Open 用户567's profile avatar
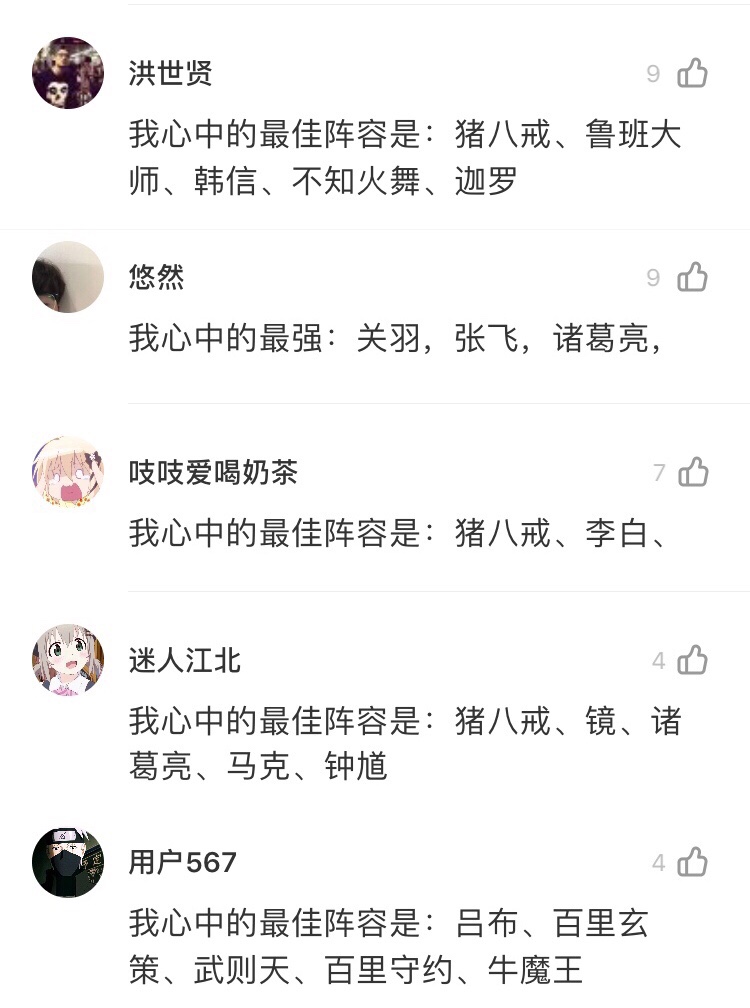Screen dimensions: 750x1008 pyautogui.click(x=68, y=862)
